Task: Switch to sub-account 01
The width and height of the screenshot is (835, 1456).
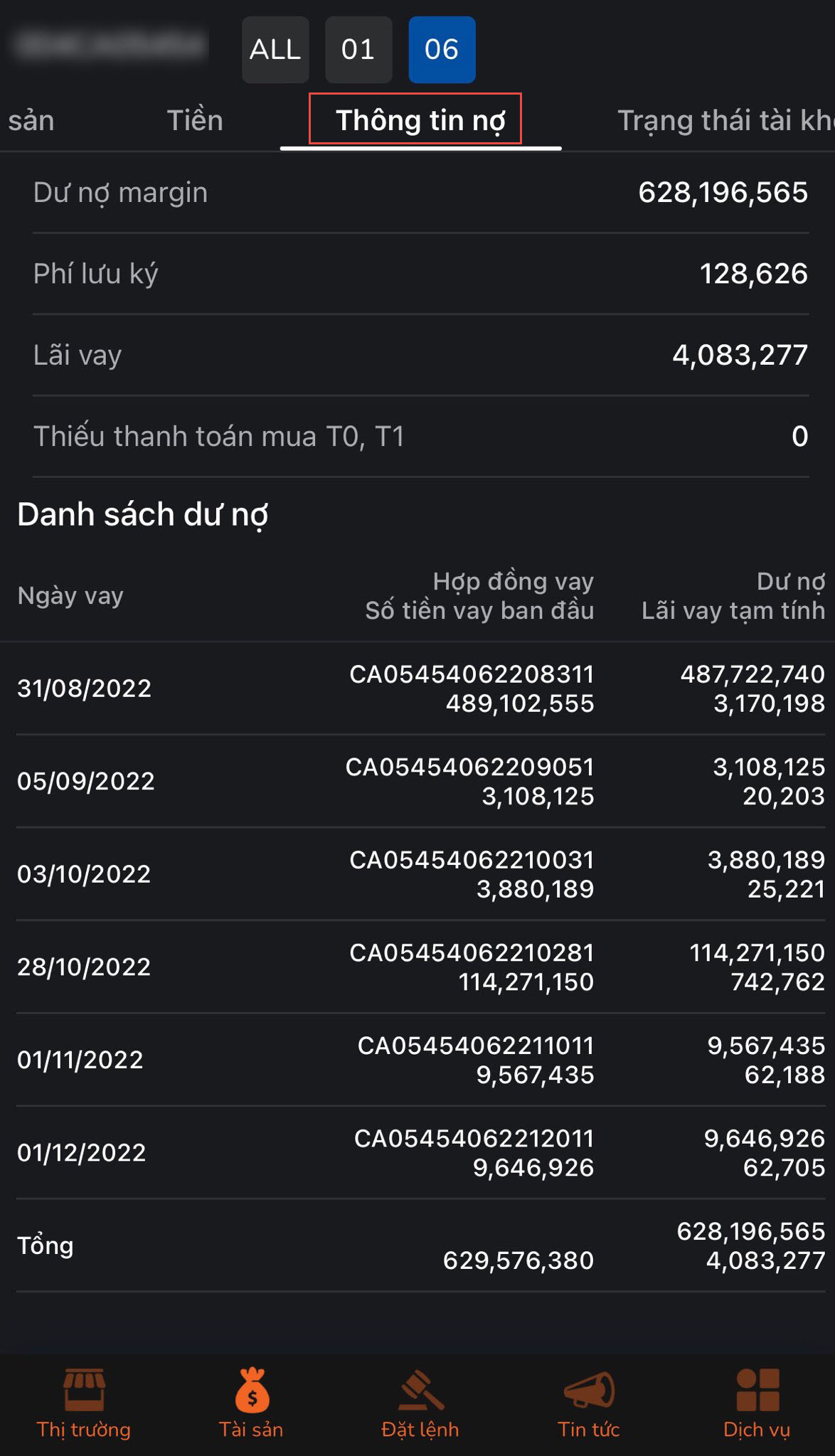Action: pos(358,50)
